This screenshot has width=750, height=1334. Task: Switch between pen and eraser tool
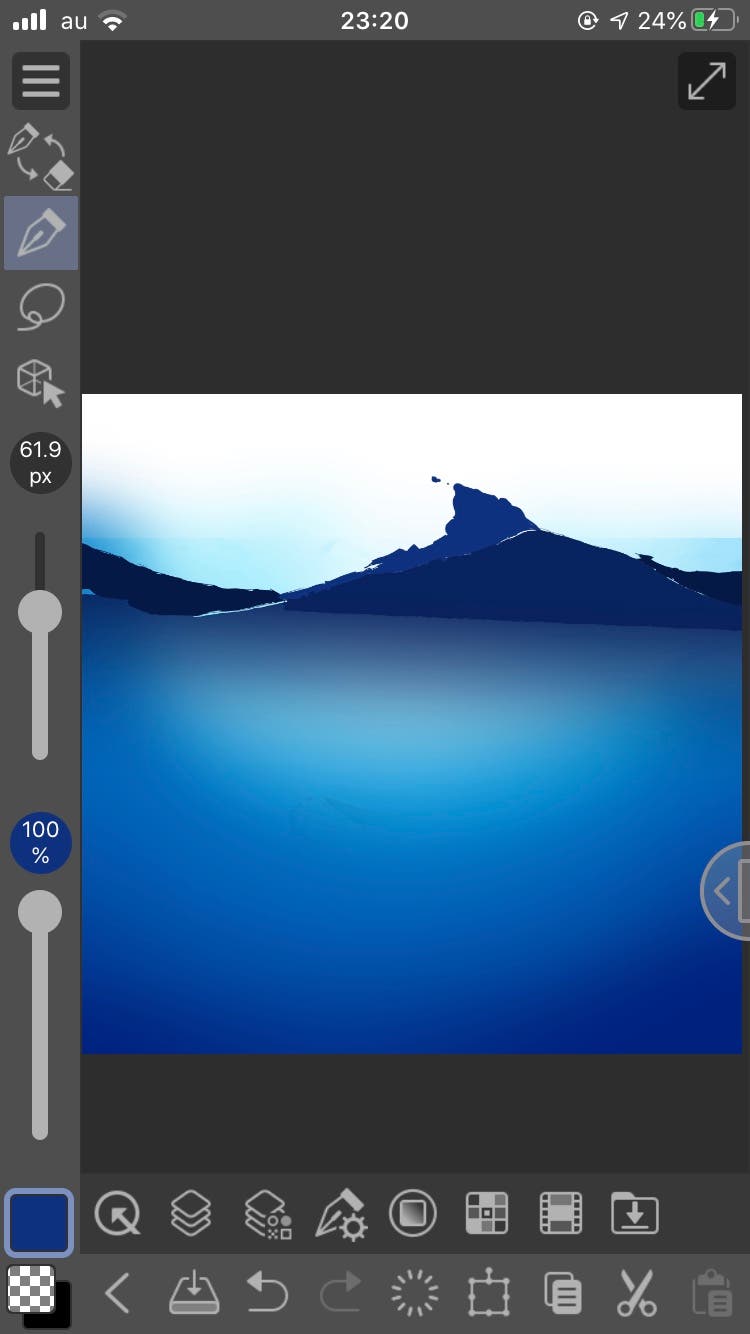coord(41,157)
